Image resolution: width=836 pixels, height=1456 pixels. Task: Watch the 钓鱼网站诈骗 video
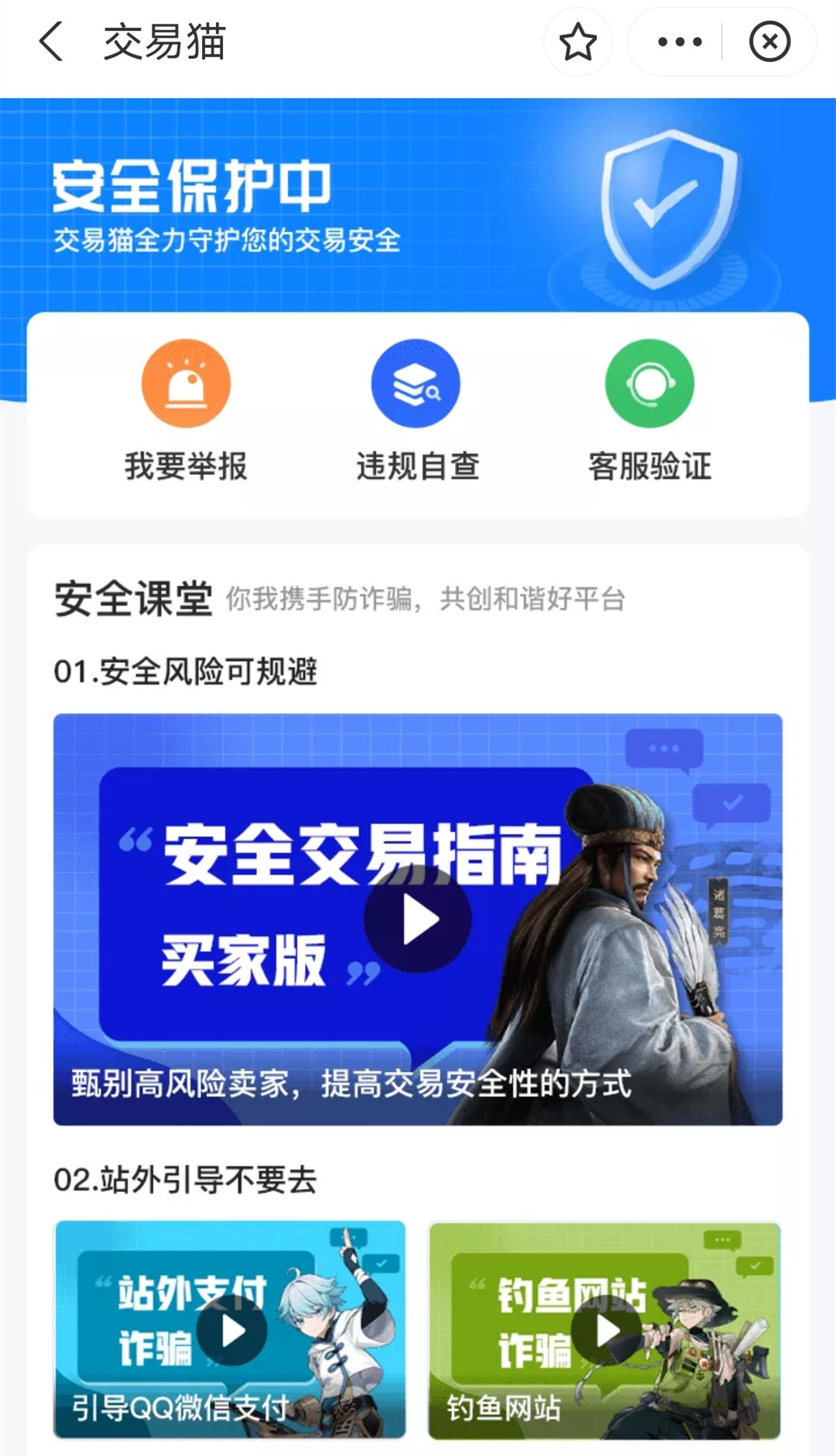(x=606, y=1331)
